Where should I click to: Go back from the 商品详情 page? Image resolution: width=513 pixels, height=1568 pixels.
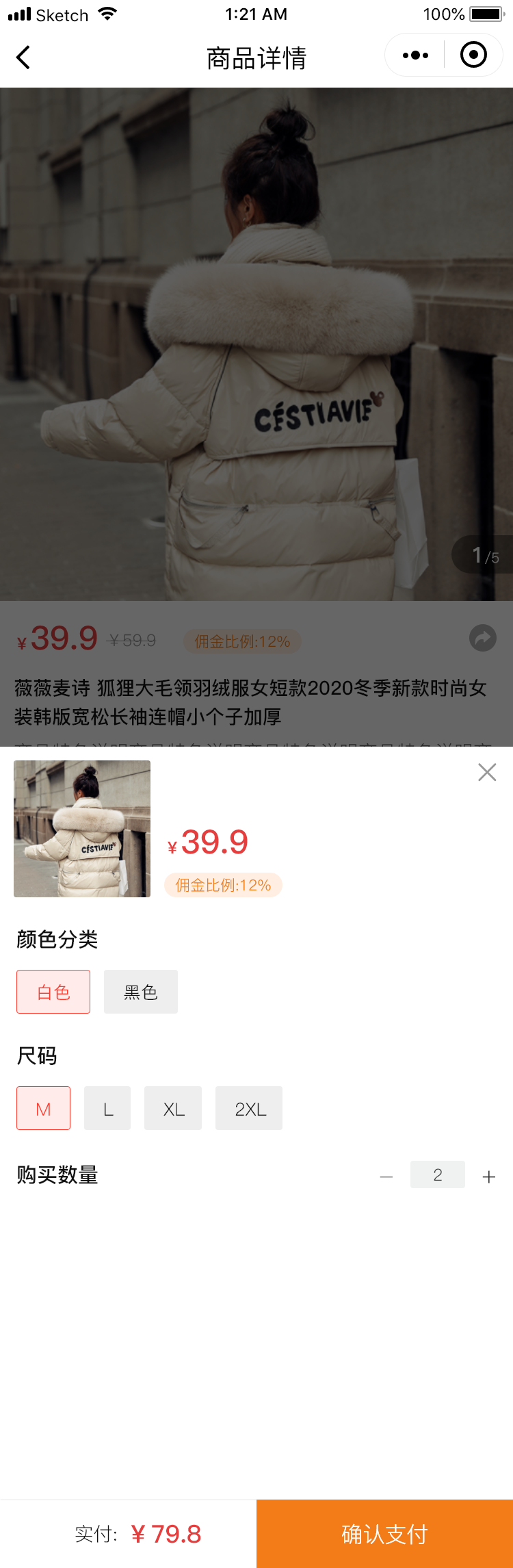coord(23,57)
